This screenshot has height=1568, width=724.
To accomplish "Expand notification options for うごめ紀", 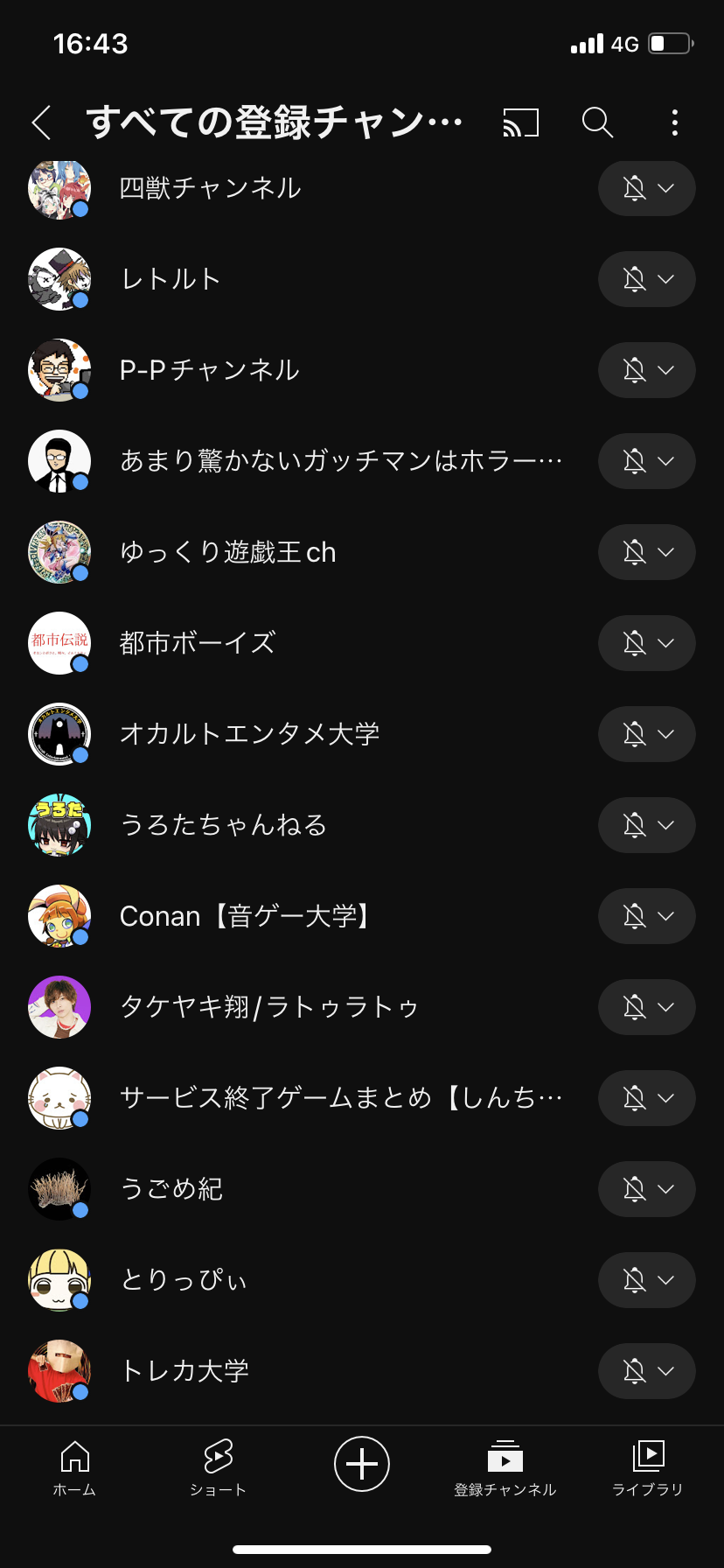I will click(x=647, y=1189).
